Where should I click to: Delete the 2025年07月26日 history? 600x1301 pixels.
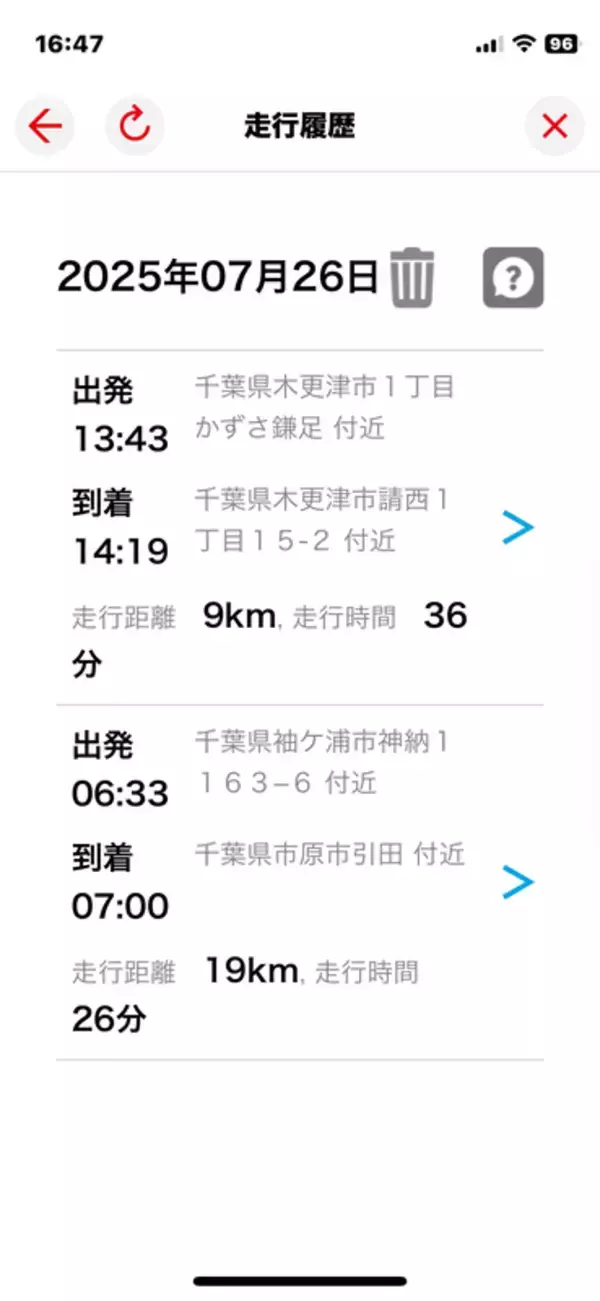point(412,277)
